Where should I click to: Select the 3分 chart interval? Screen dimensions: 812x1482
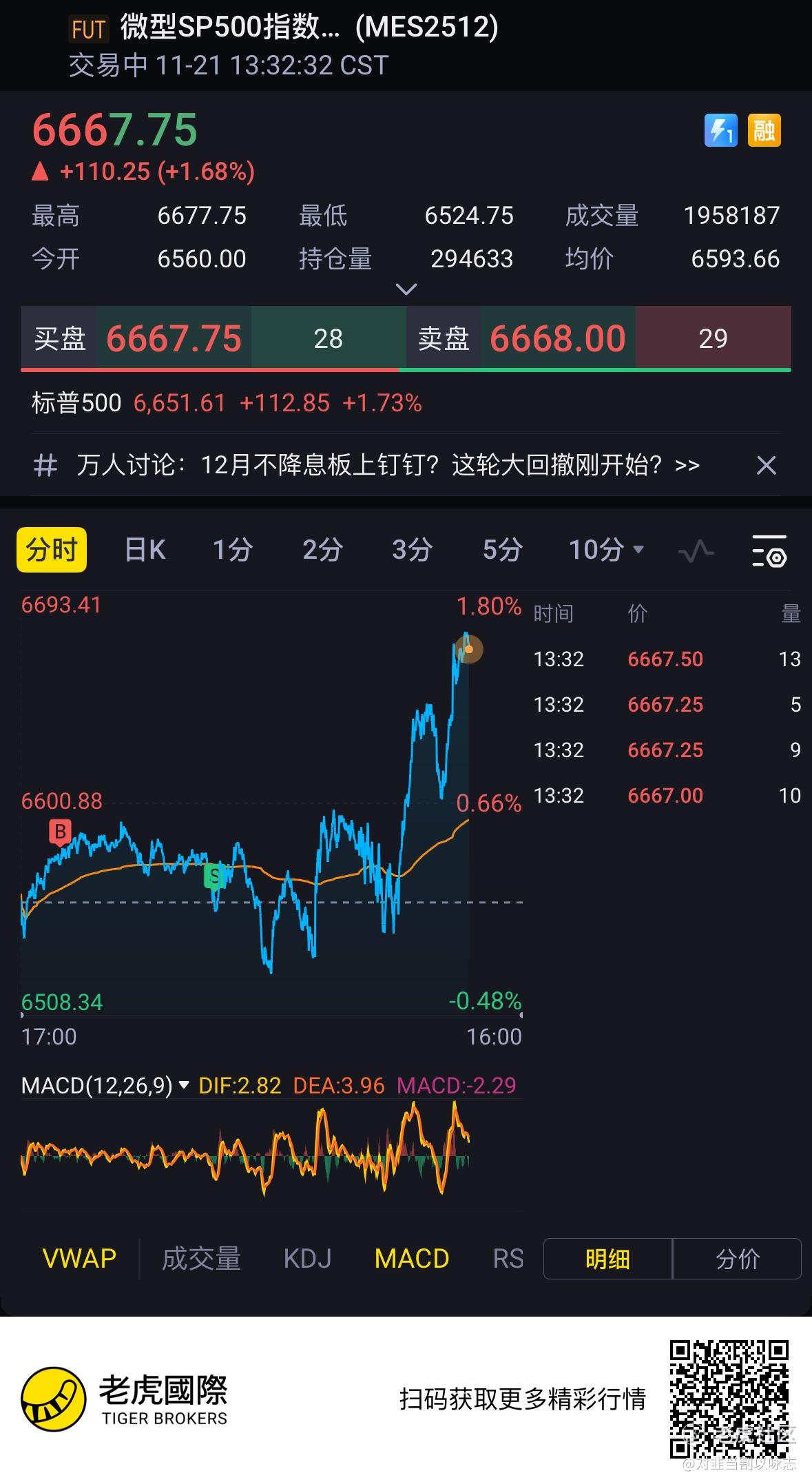(412, 550)
